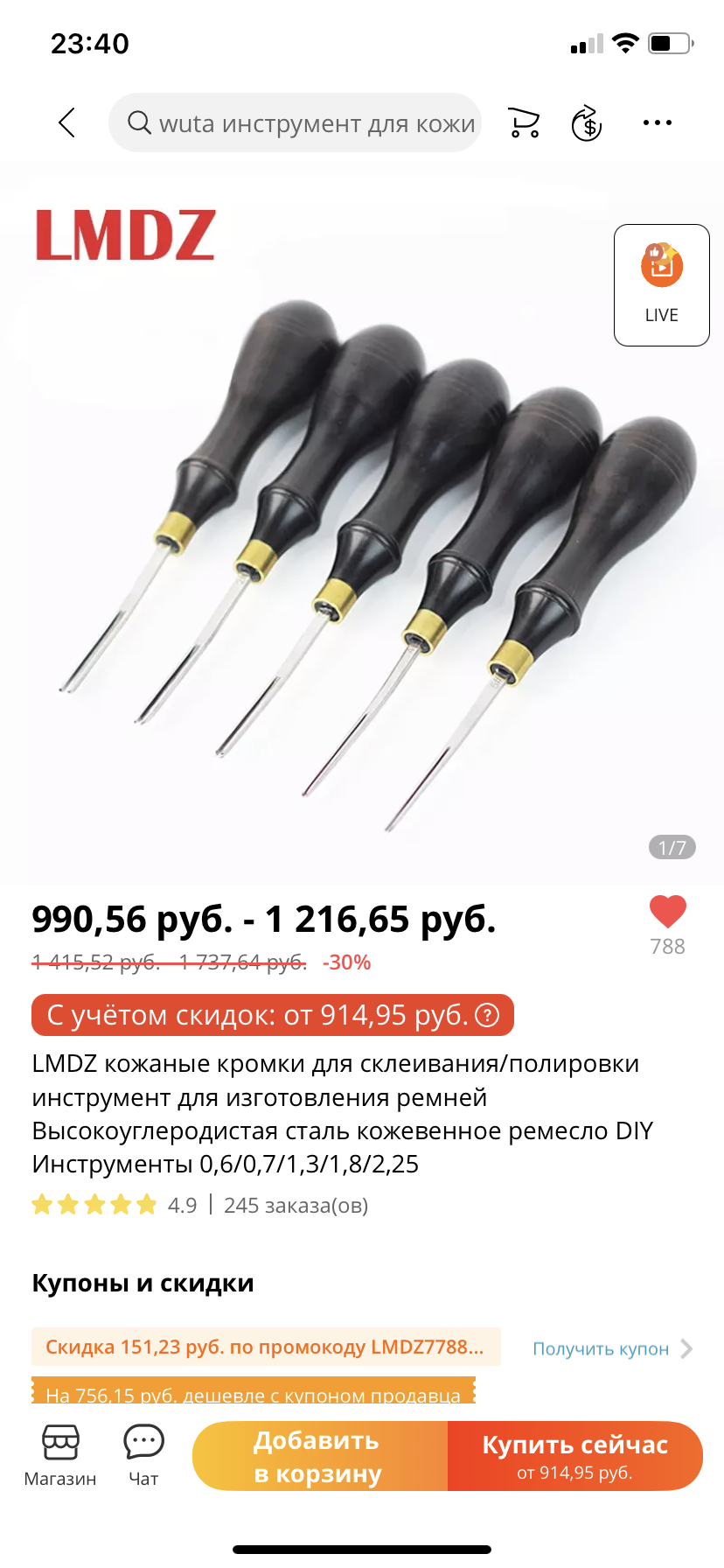Open the LMDZ product photo
724x1568 pixels.
click(362, 542)
